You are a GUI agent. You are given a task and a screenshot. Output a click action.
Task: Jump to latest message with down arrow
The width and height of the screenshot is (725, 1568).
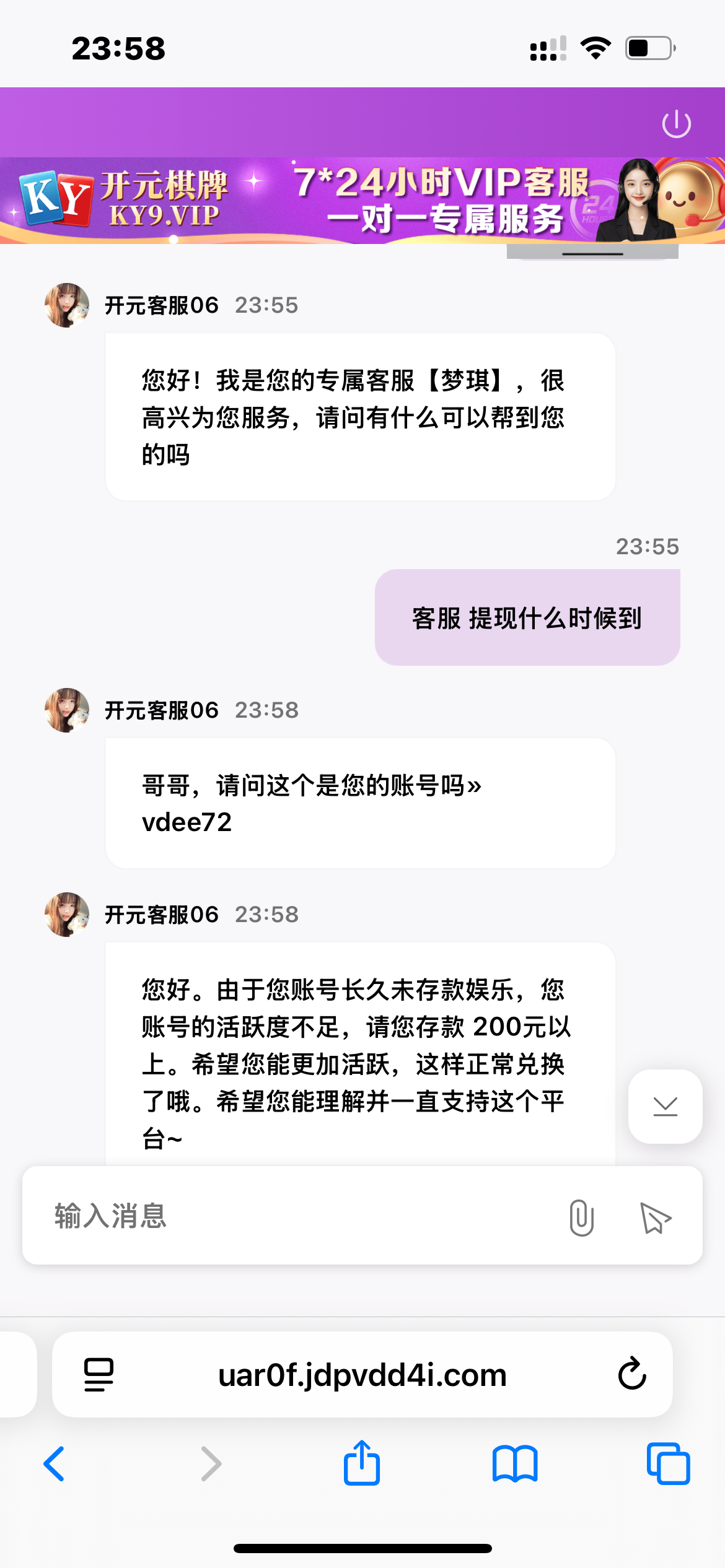pos(665,1106)
